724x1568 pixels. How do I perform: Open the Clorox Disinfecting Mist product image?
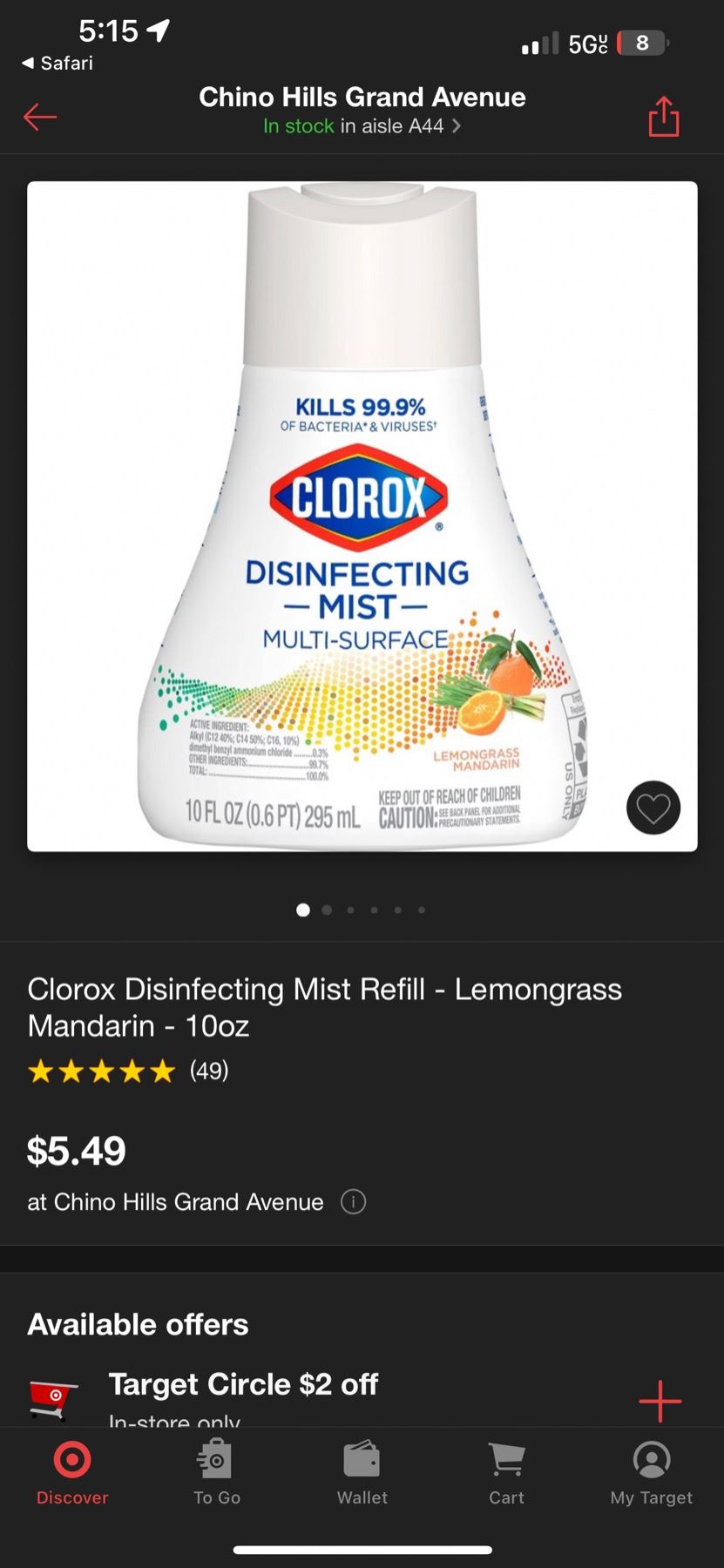tap(362, 516)
